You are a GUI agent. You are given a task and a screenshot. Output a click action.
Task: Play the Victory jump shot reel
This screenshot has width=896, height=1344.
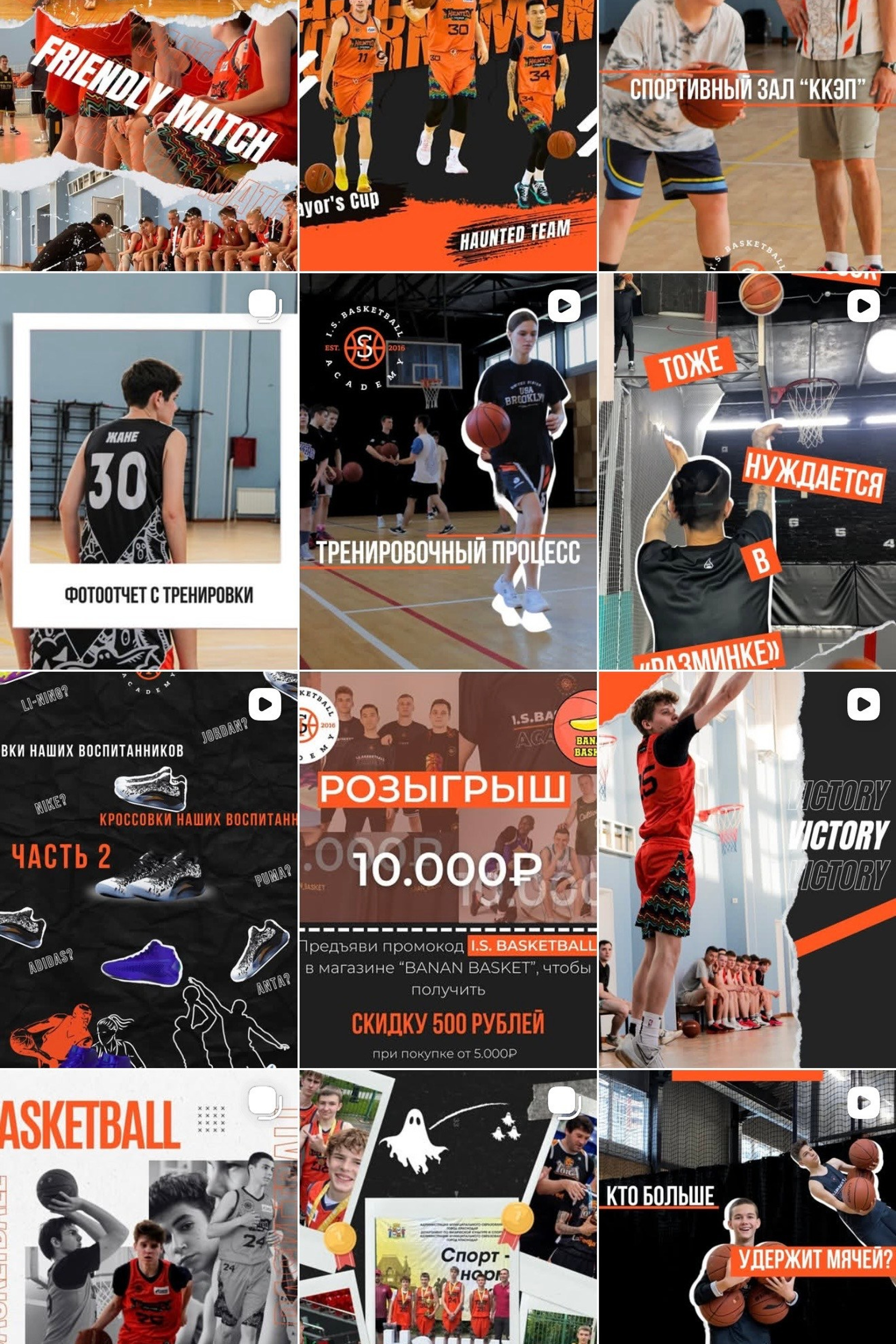pos(747,869)
